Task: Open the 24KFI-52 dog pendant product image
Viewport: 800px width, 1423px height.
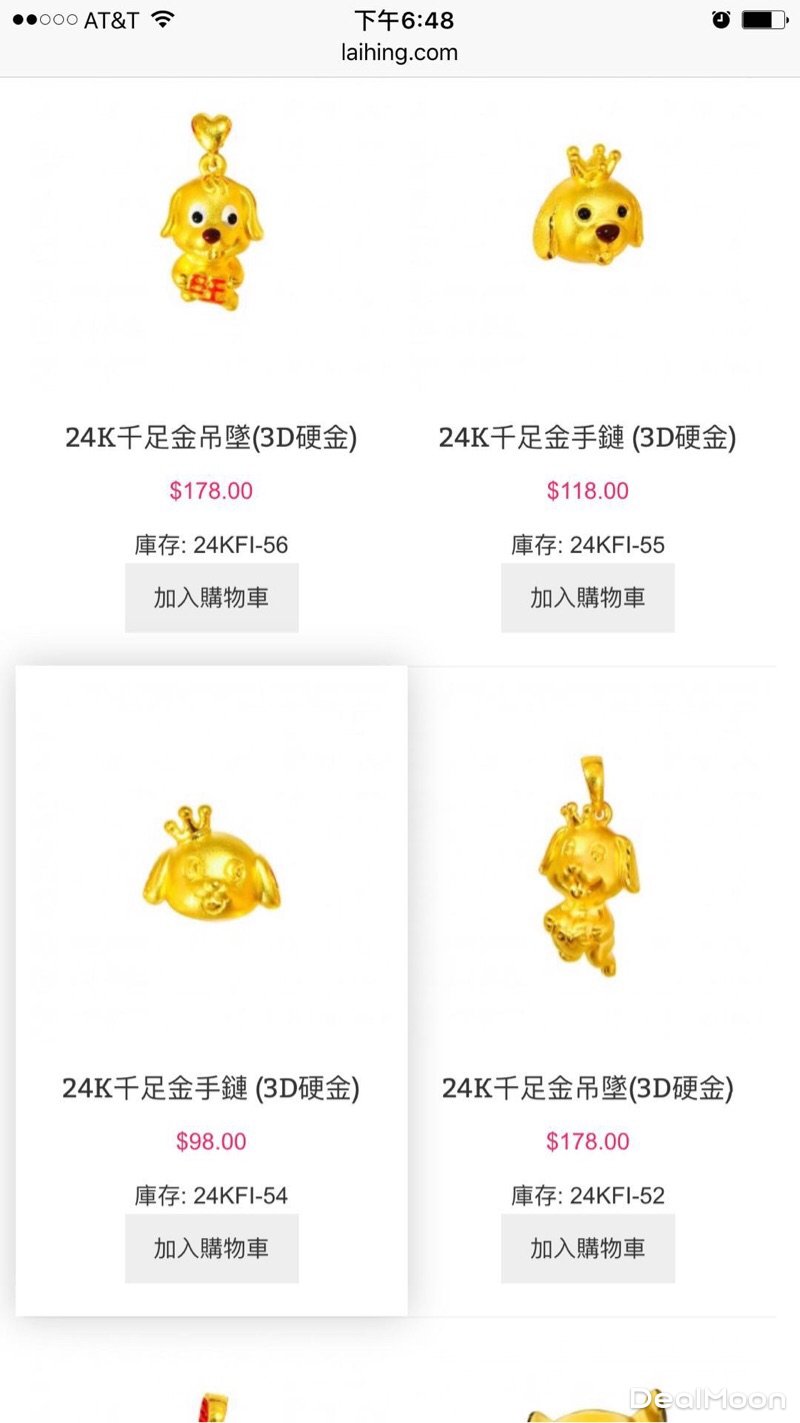Action: point(587,866)
